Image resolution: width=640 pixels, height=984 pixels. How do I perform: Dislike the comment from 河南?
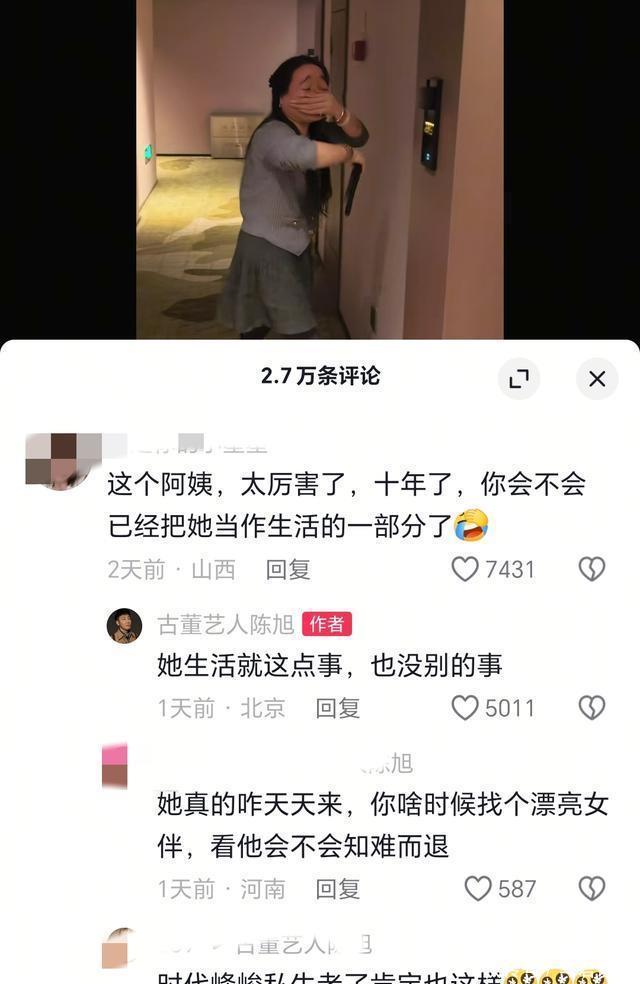[591, 889]
